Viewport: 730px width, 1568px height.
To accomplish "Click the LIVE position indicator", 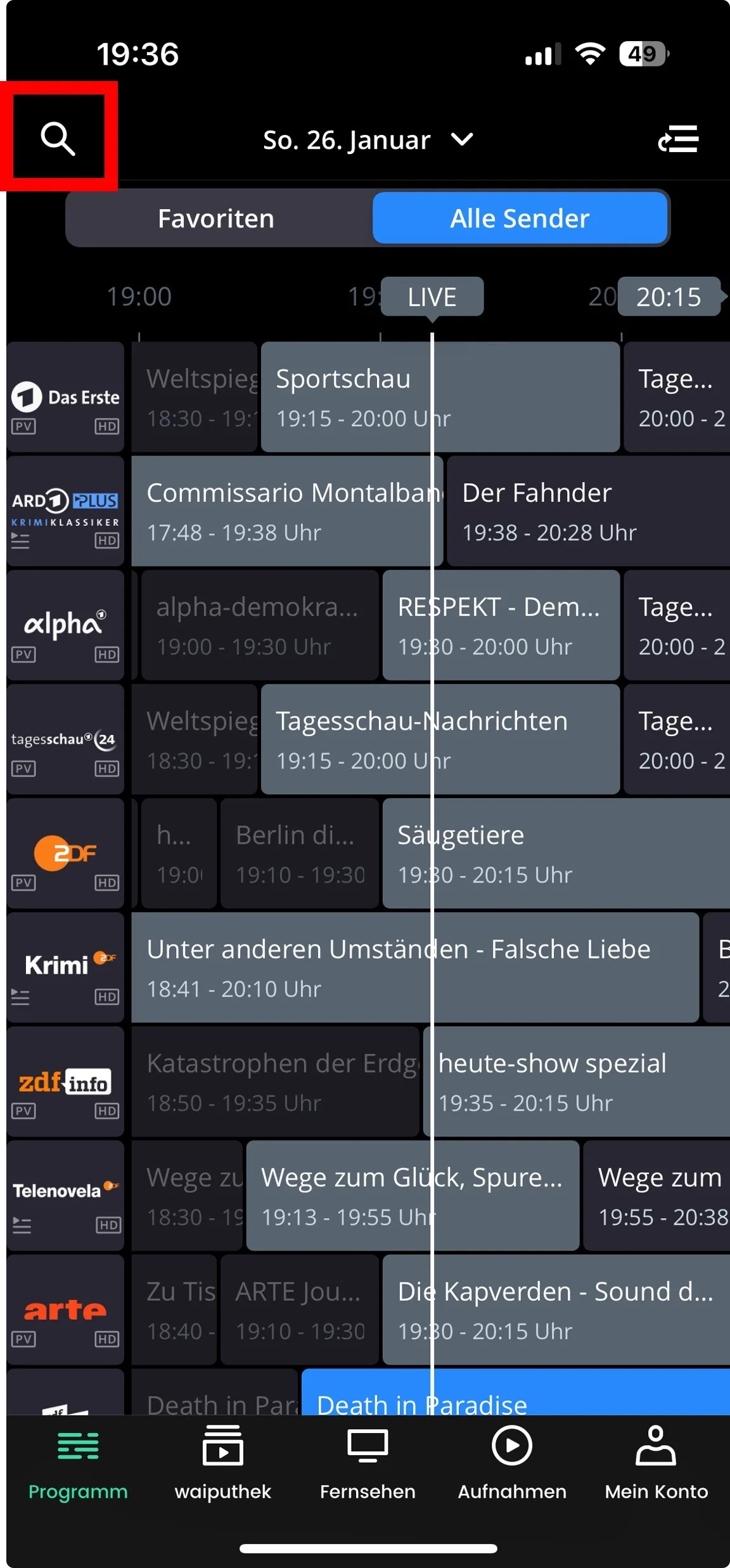I will point(432,296).
